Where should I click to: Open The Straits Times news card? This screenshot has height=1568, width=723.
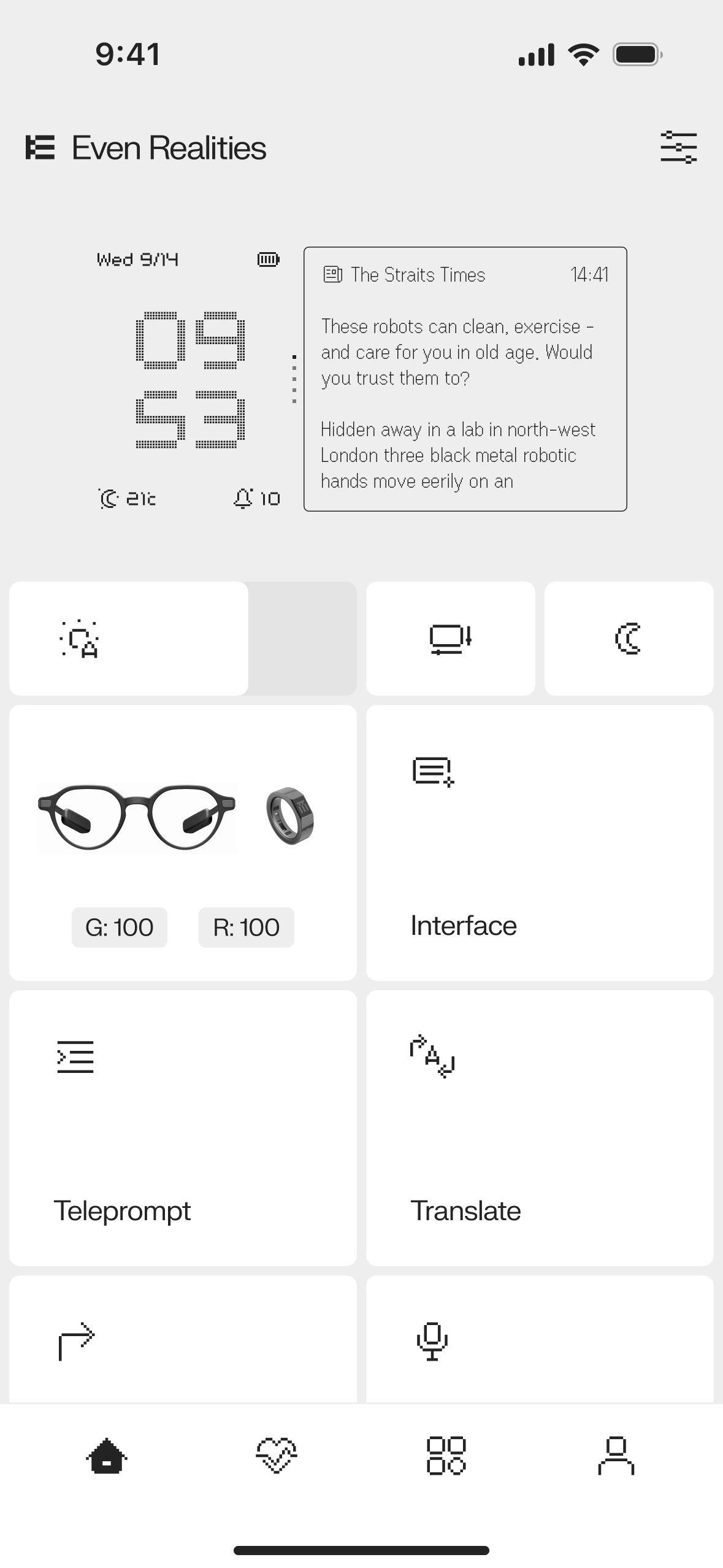click(465, 379)
